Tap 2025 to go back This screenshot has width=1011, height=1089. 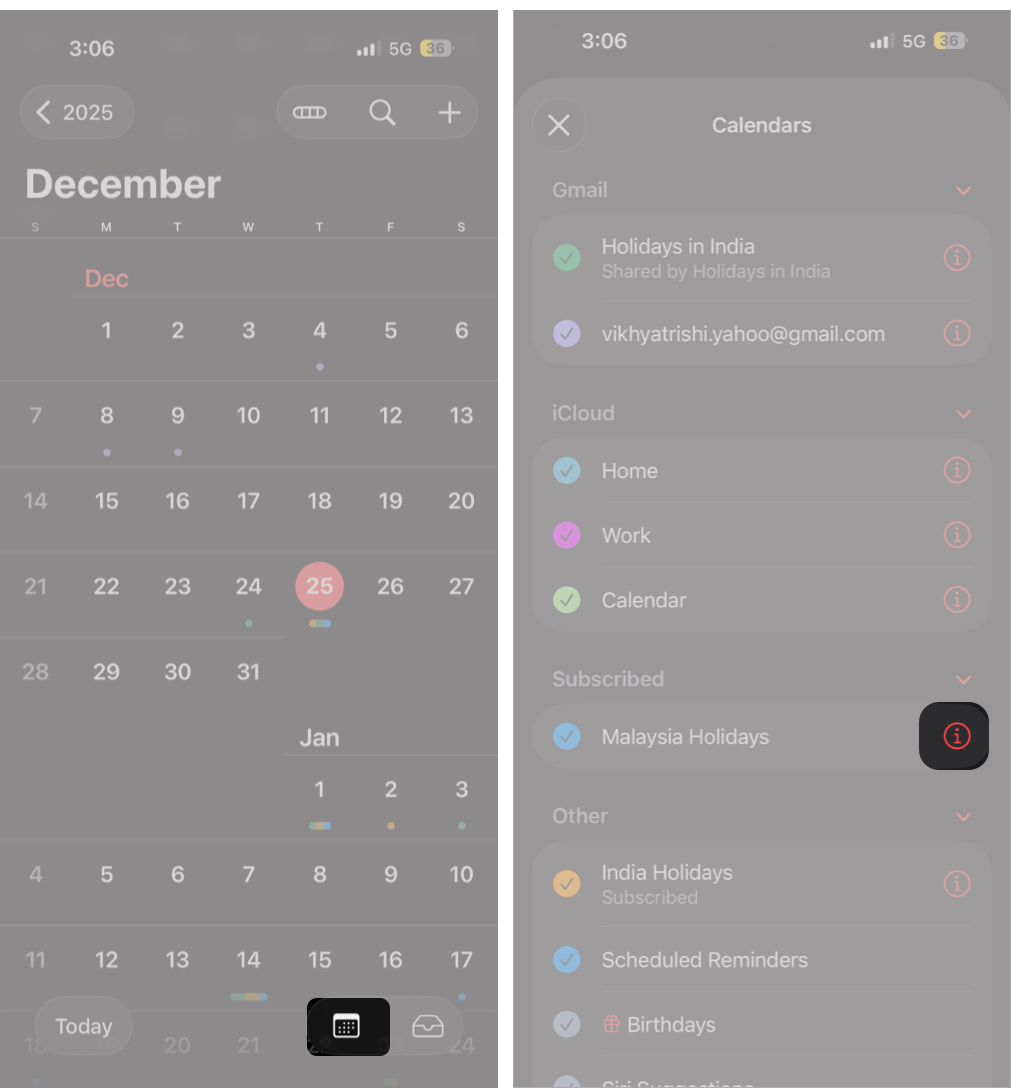77,112
